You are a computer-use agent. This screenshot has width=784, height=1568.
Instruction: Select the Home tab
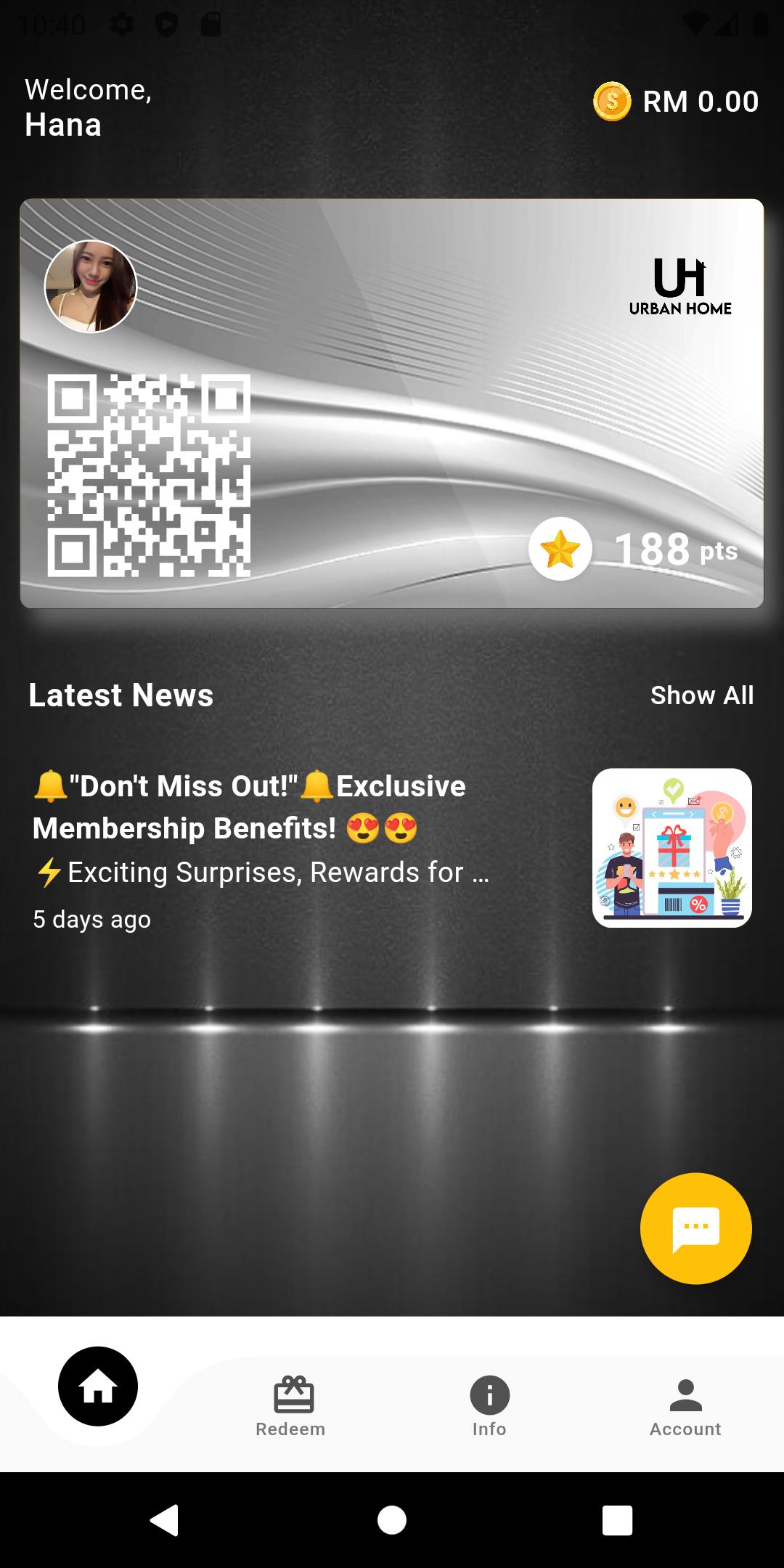click(98, 1387)
